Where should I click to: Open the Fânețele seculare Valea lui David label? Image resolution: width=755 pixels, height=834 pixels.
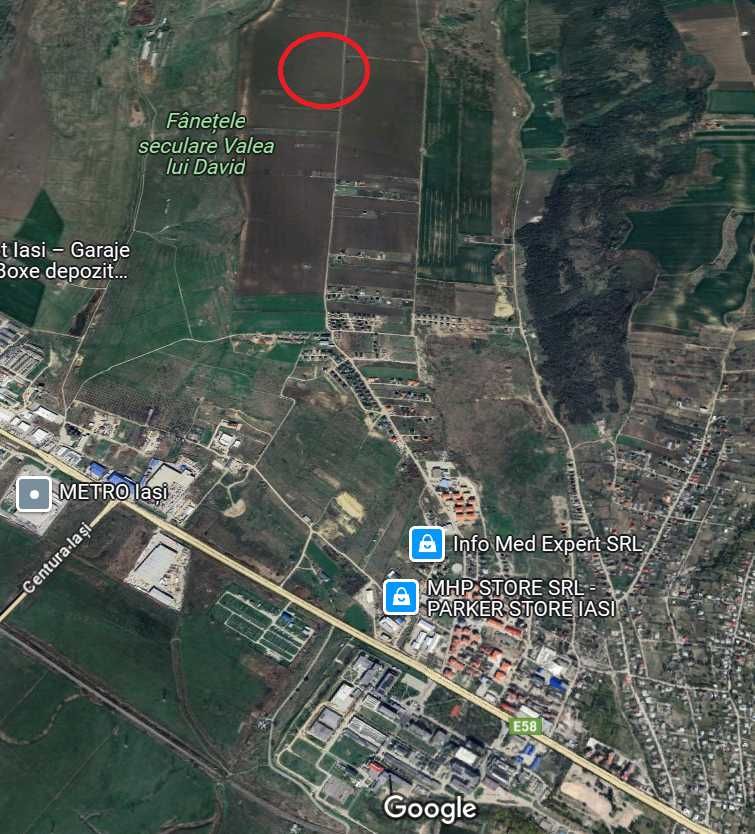pyautogui.click(x=206, y=144)
